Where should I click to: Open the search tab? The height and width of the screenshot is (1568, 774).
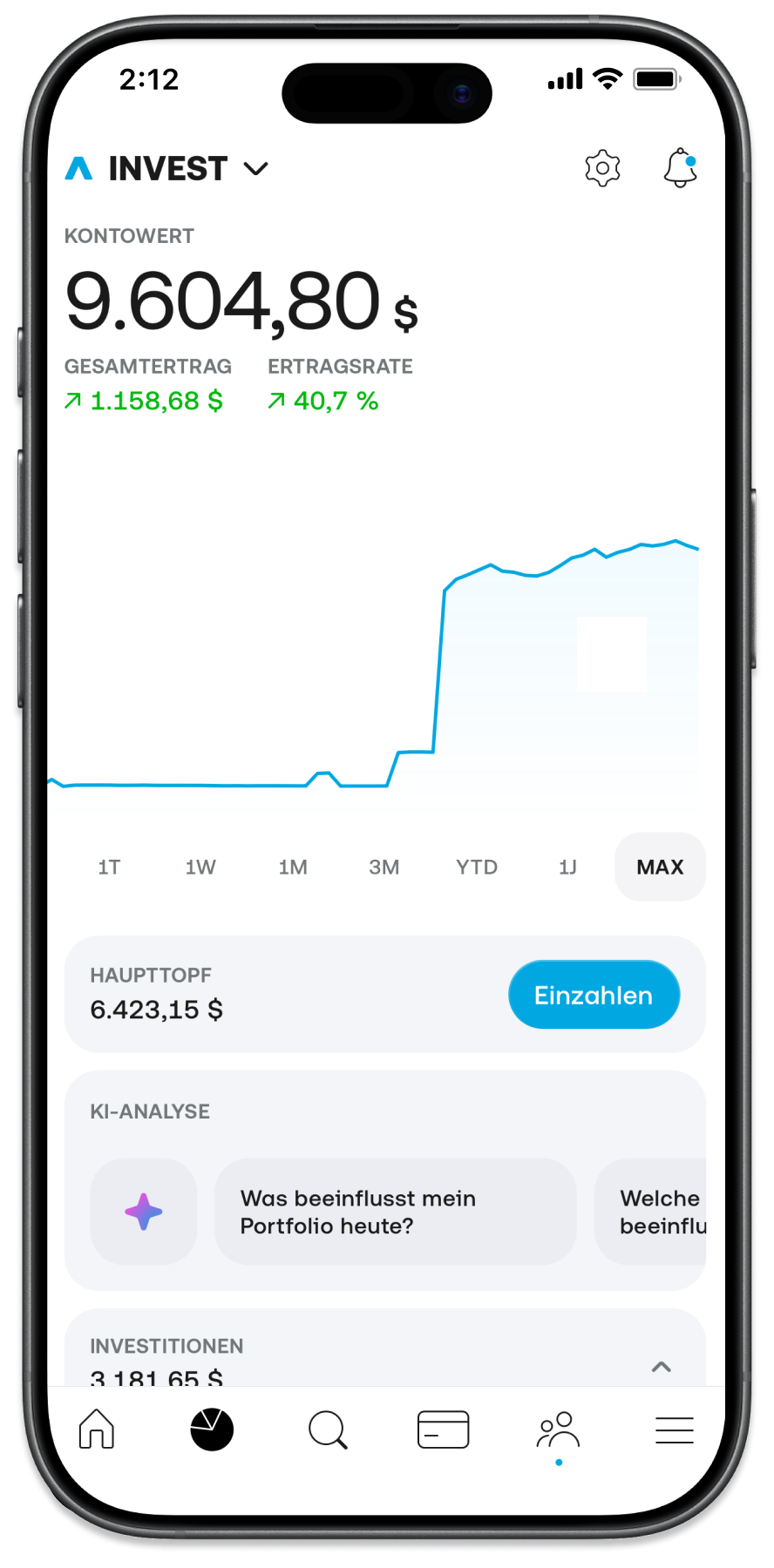click(328, 1429)
